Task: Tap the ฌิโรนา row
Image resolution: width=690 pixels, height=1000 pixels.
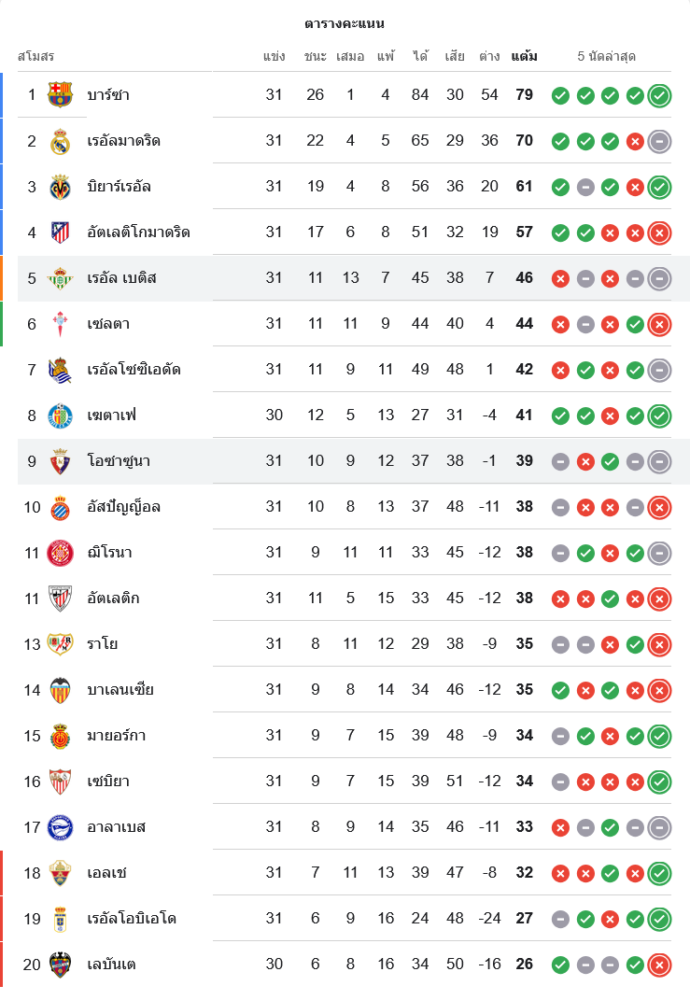Action: (x=110, y=552)
